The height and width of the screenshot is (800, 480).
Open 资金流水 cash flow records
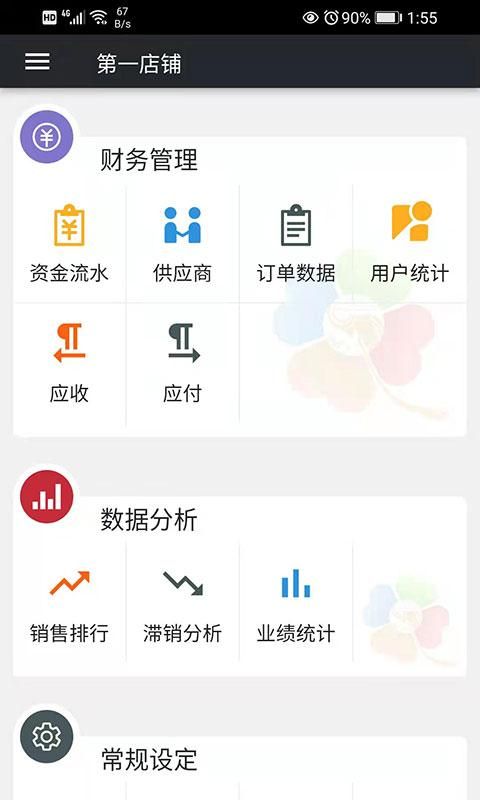pos(69,243)
